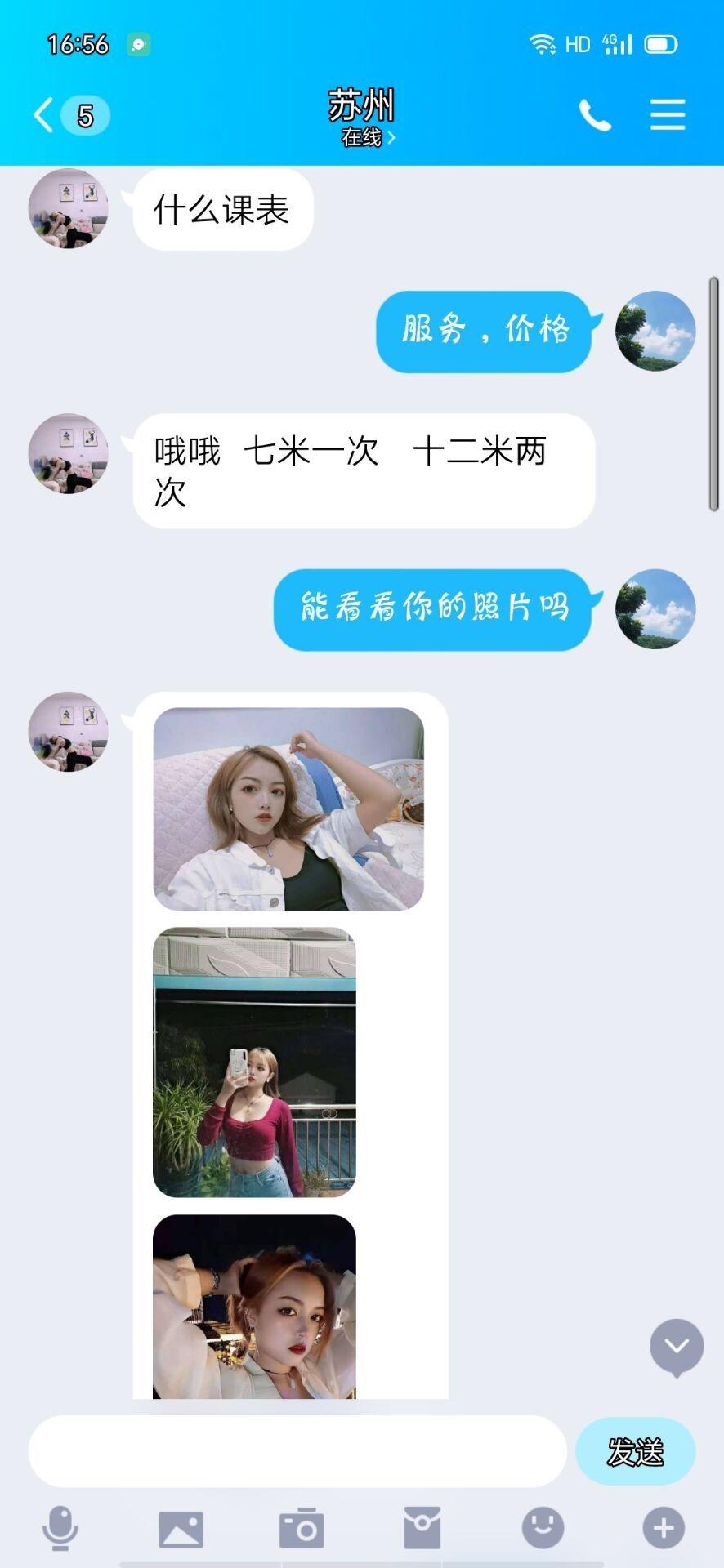The width and height of the screenshot is (724, 1568).
Task: Tap the phone call icon
Action: point(595,115)
